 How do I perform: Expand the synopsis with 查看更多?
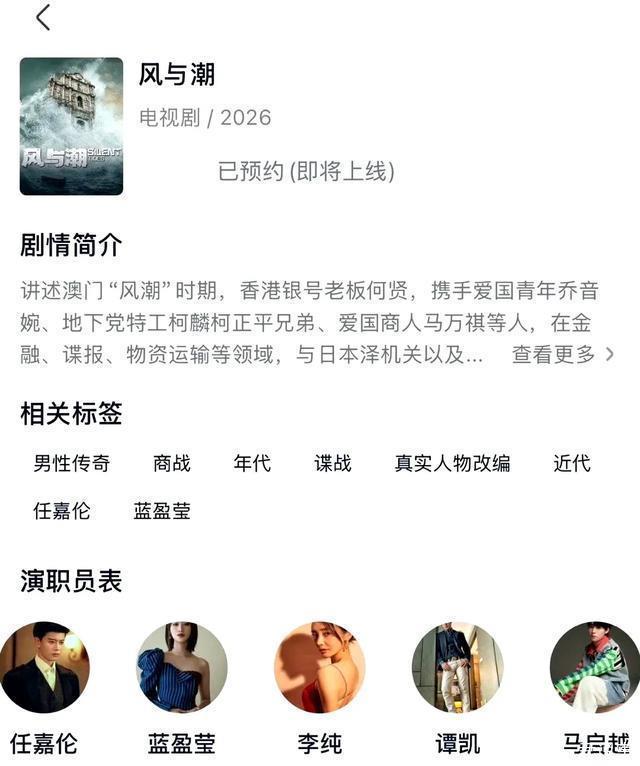pos(563,354)
